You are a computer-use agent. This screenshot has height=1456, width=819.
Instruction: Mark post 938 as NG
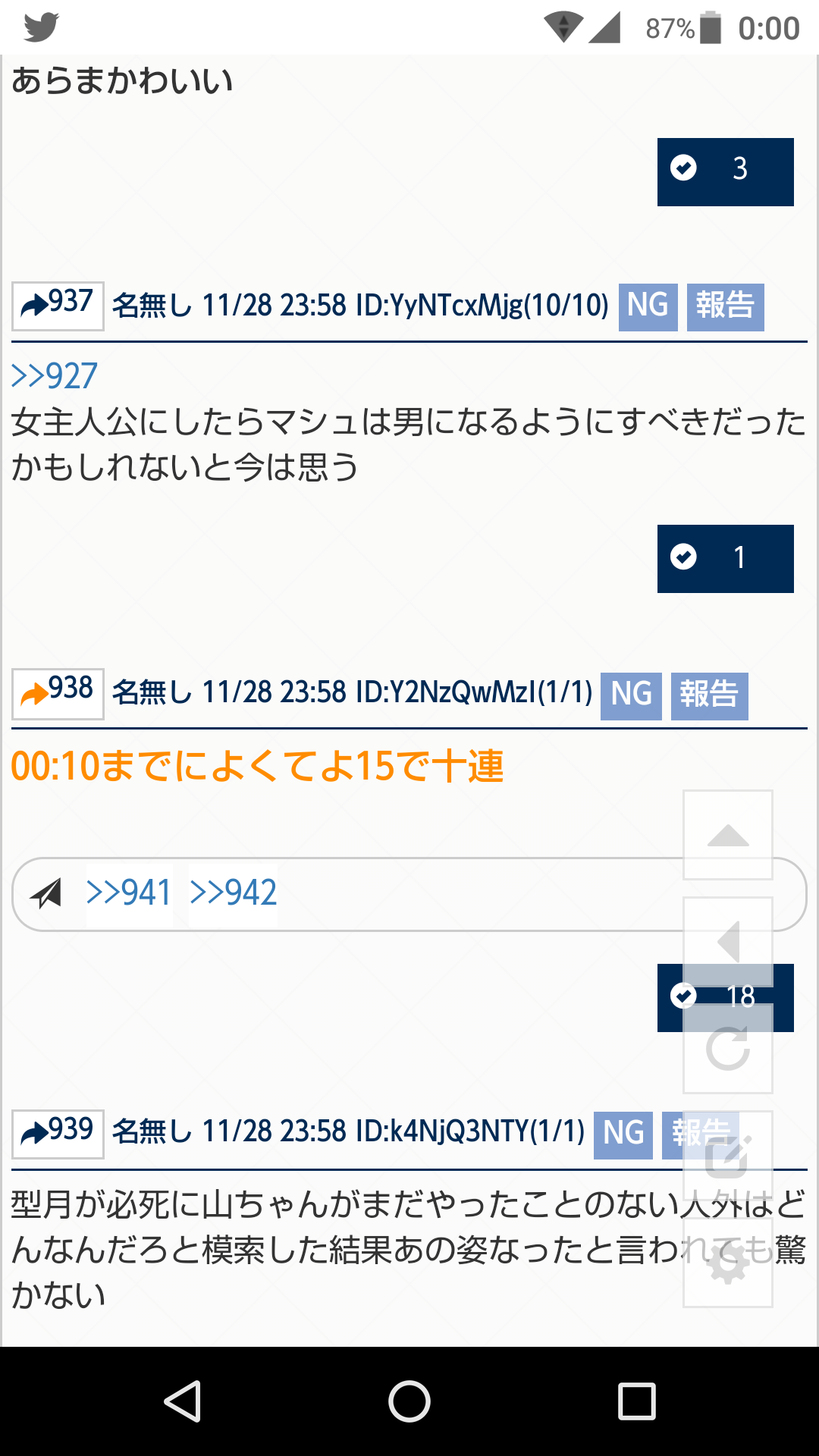[x=631, y=695]
